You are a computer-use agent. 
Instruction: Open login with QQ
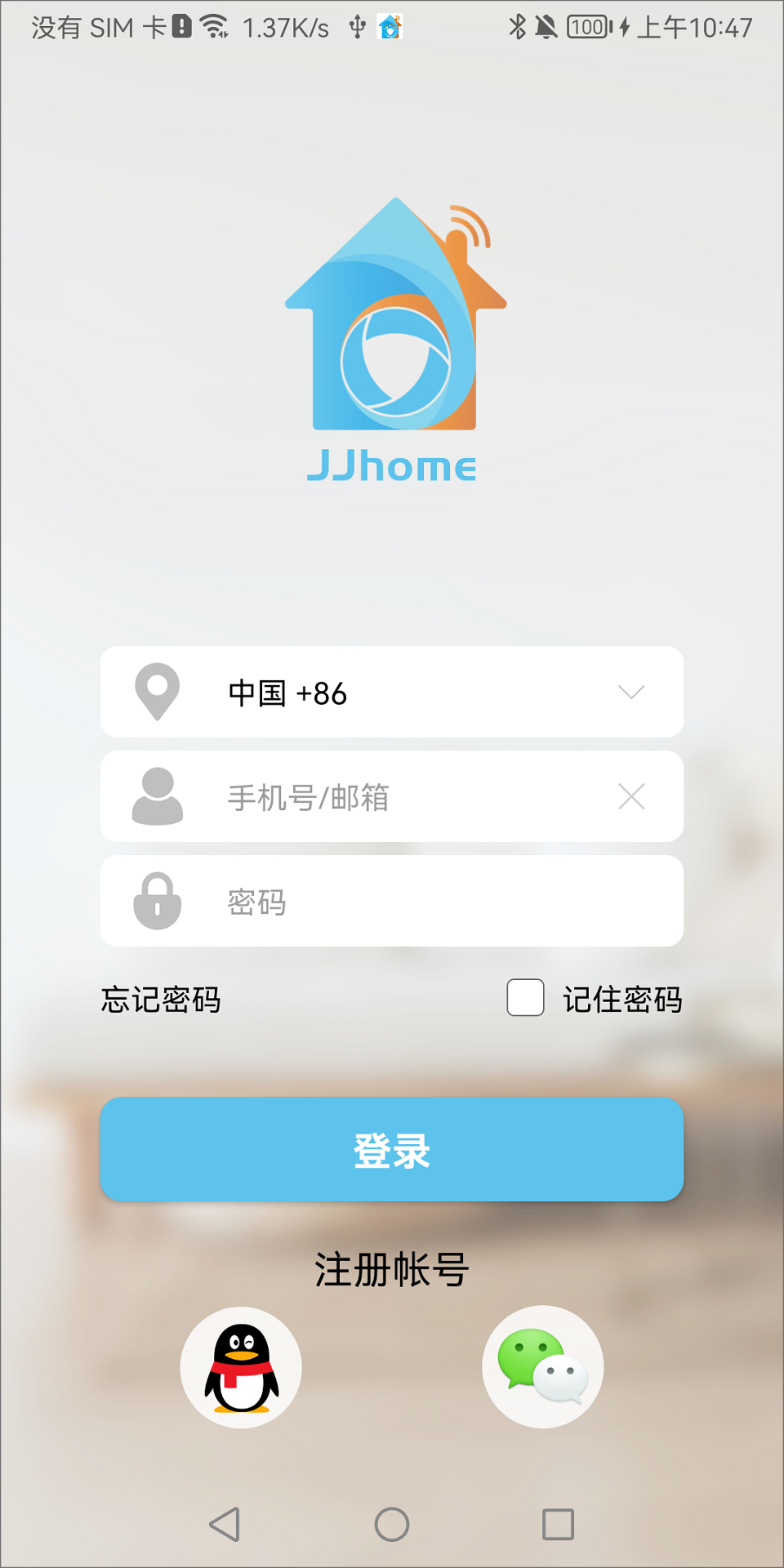(240, 1365)
